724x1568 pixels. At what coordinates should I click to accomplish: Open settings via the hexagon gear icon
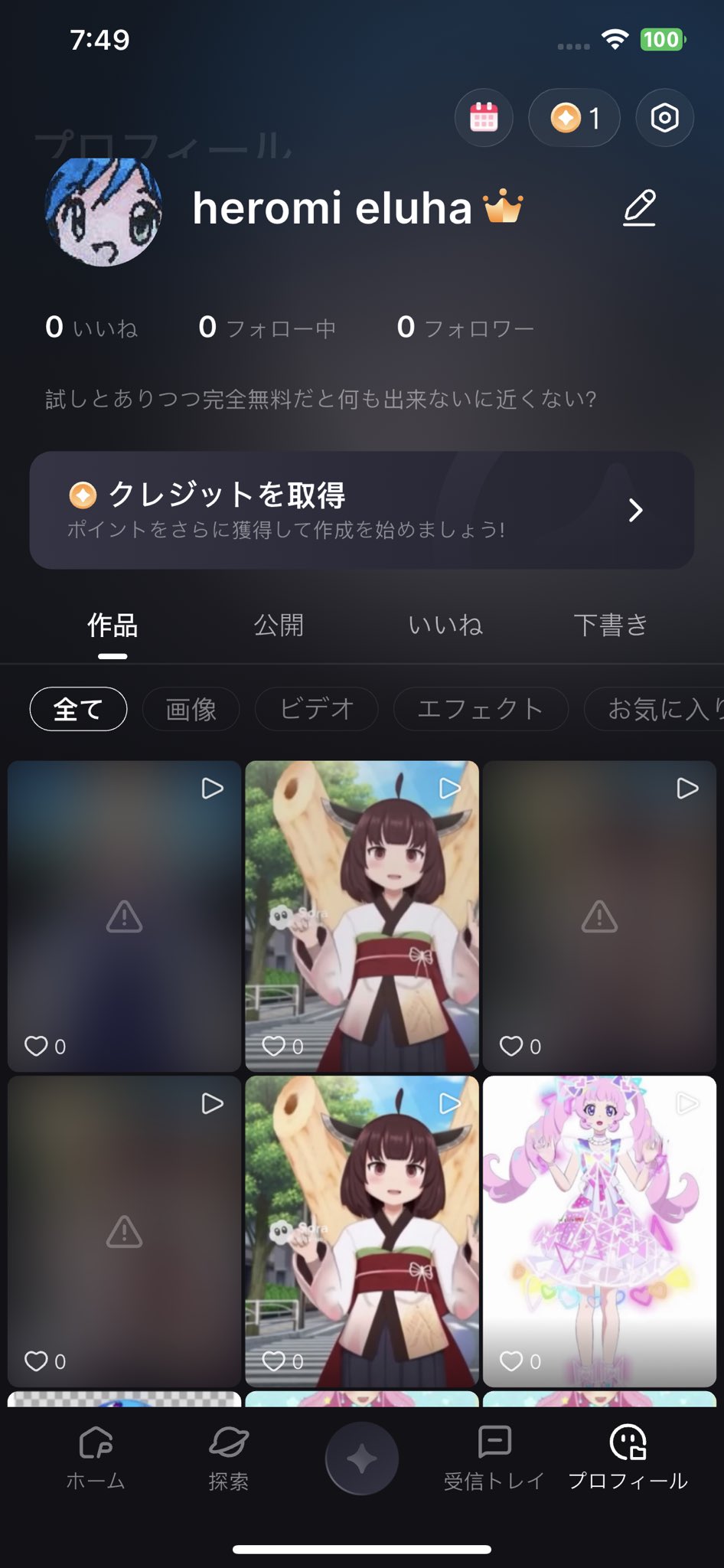tap(664, 118)
